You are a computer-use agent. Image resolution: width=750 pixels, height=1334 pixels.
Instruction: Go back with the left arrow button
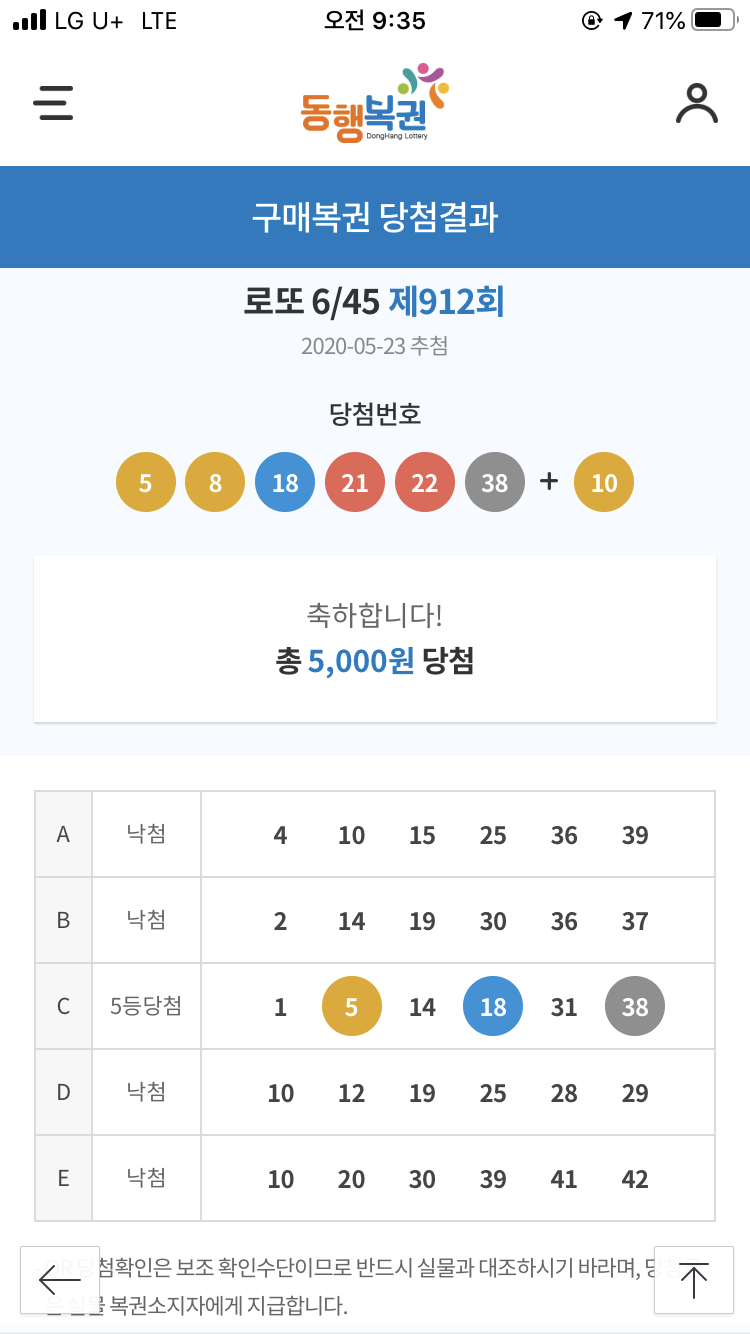click(60, 1279)
